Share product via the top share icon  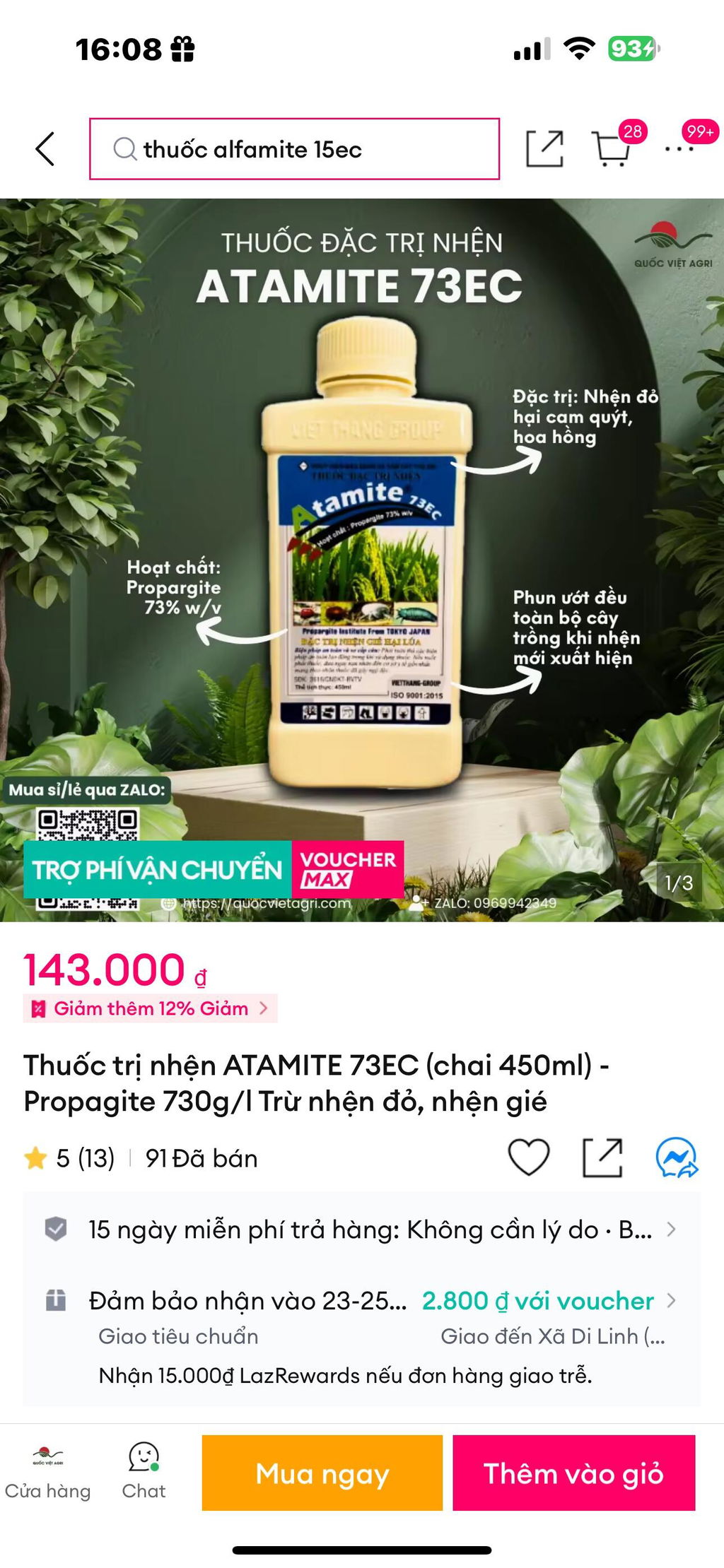544,149
